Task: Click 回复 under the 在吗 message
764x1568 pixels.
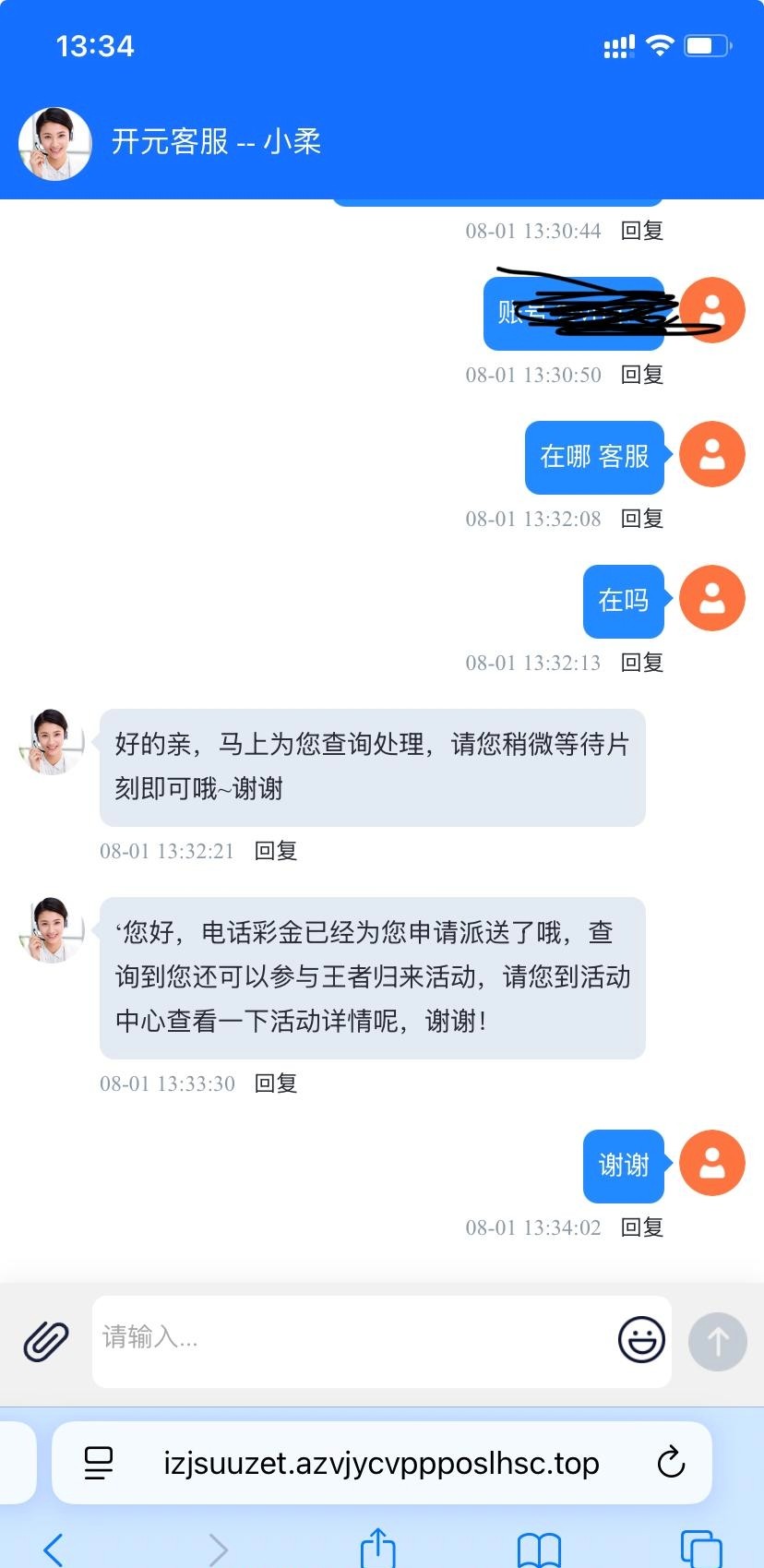Action: [640, 662]
